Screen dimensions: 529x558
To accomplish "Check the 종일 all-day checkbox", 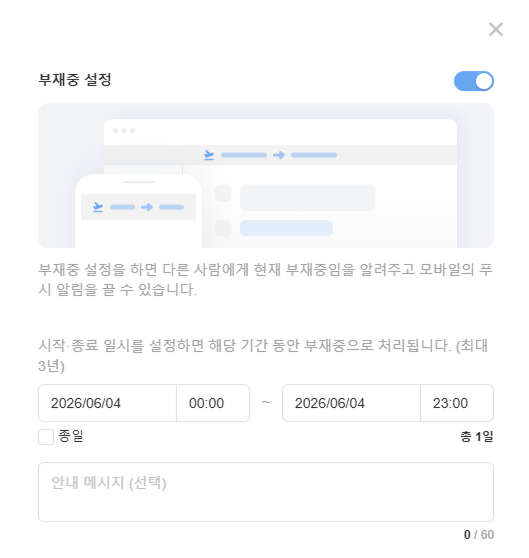I will [46, 437].
